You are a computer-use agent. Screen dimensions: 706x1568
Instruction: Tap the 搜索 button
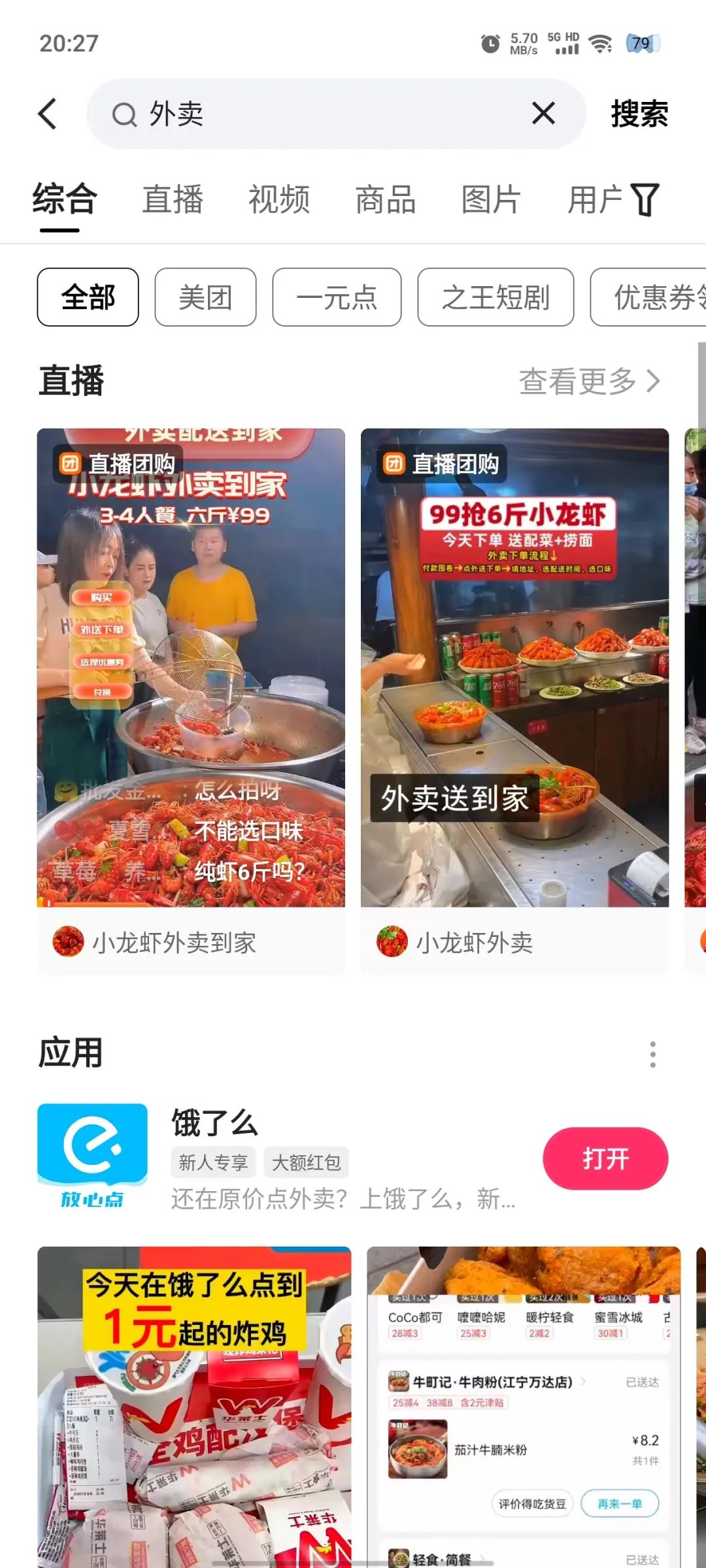point(639,114)
